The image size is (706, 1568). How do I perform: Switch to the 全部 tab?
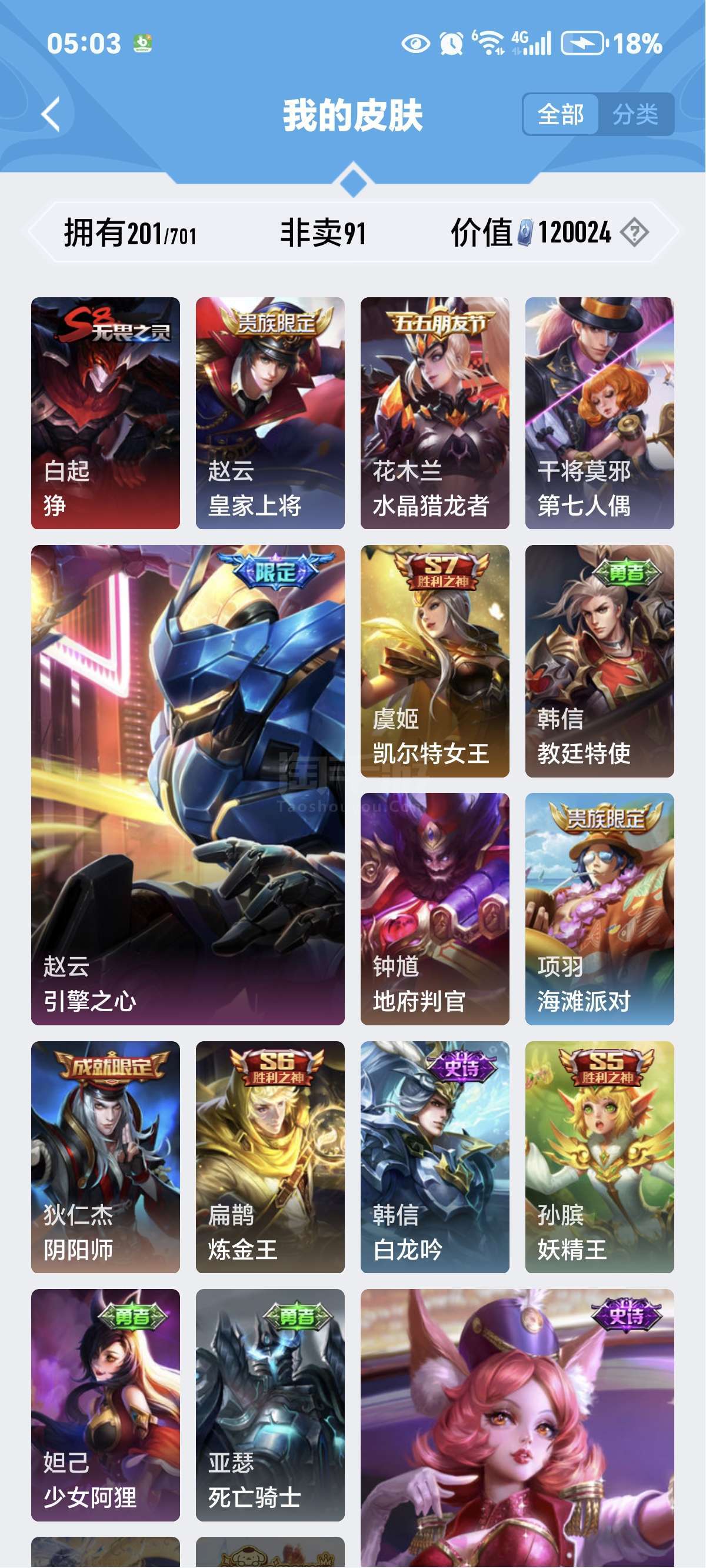[x=561, y=114]
